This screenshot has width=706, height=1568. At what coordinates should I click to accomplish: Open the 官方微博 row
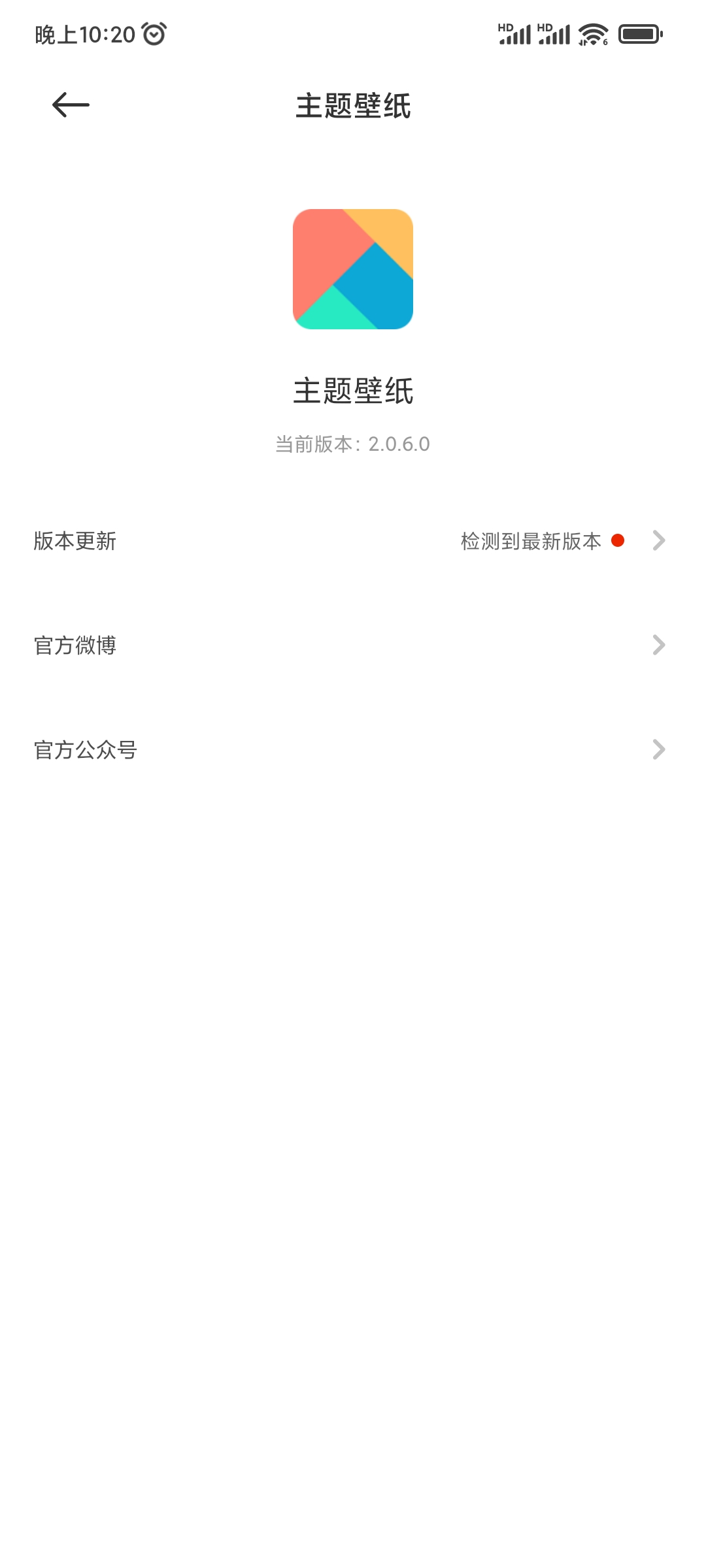(x=353, y=645)
